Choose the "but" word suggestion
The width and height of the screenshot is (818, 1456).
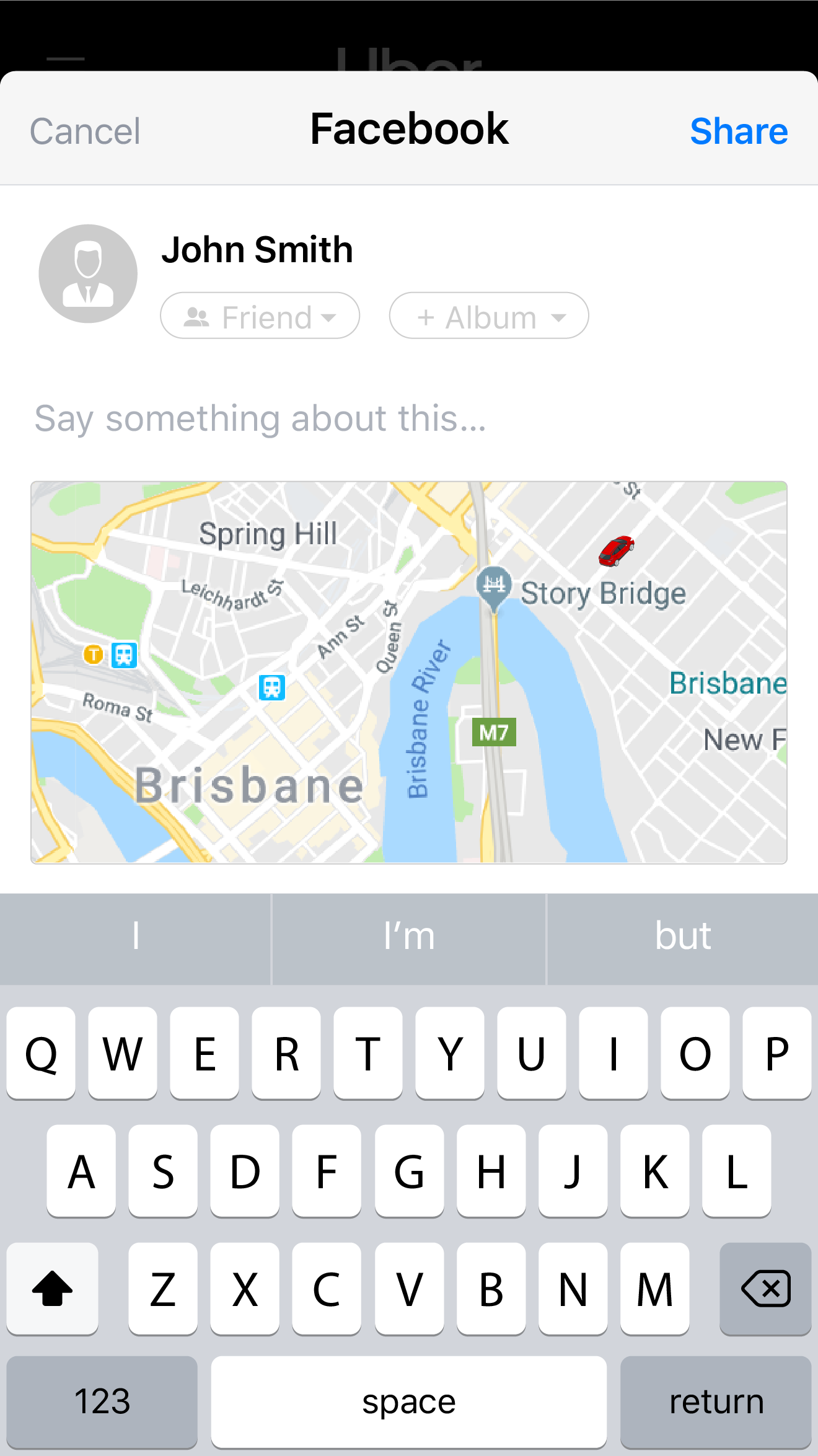coord(682,936)
